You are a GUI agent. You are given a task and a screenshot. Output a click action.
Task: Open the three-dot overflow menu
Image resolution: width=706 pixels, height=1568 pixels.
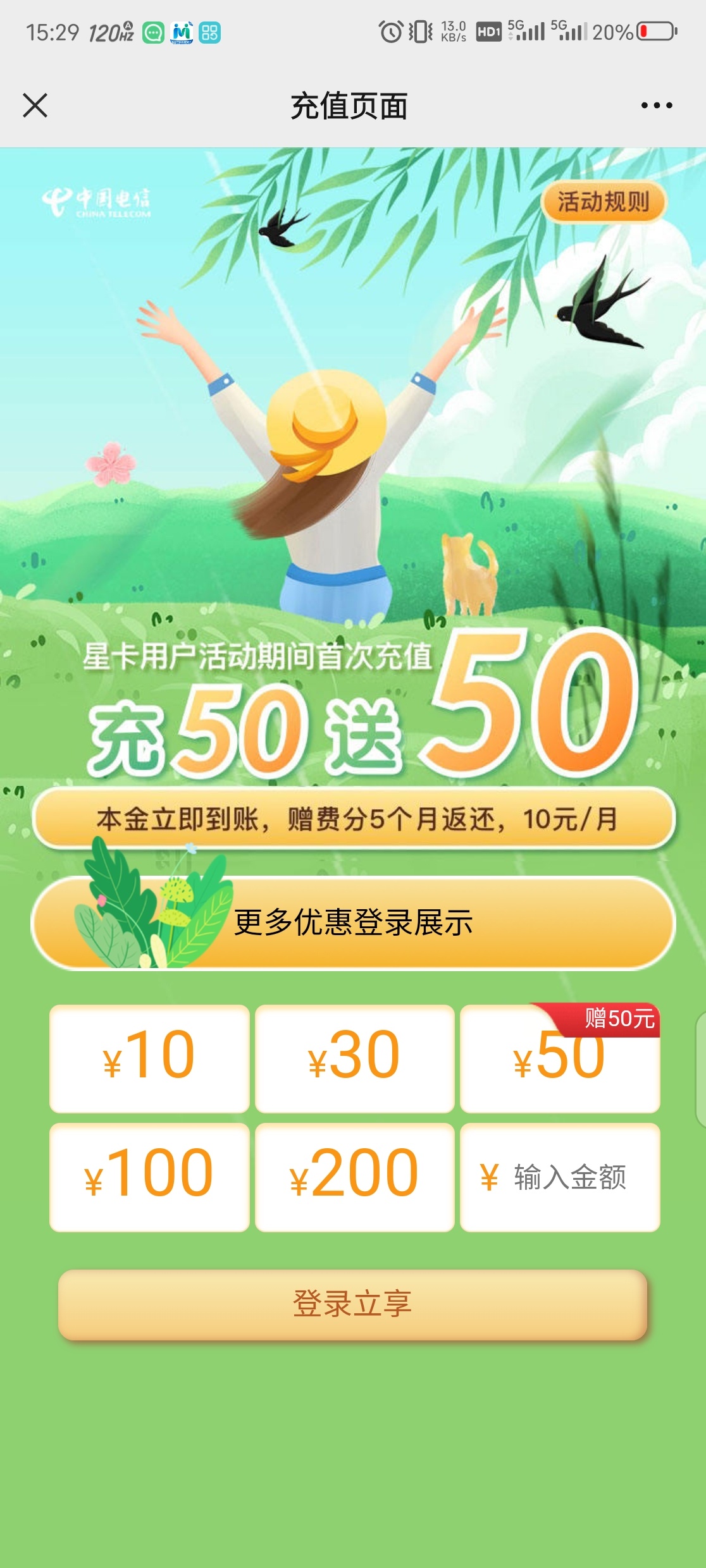point(656,105)
